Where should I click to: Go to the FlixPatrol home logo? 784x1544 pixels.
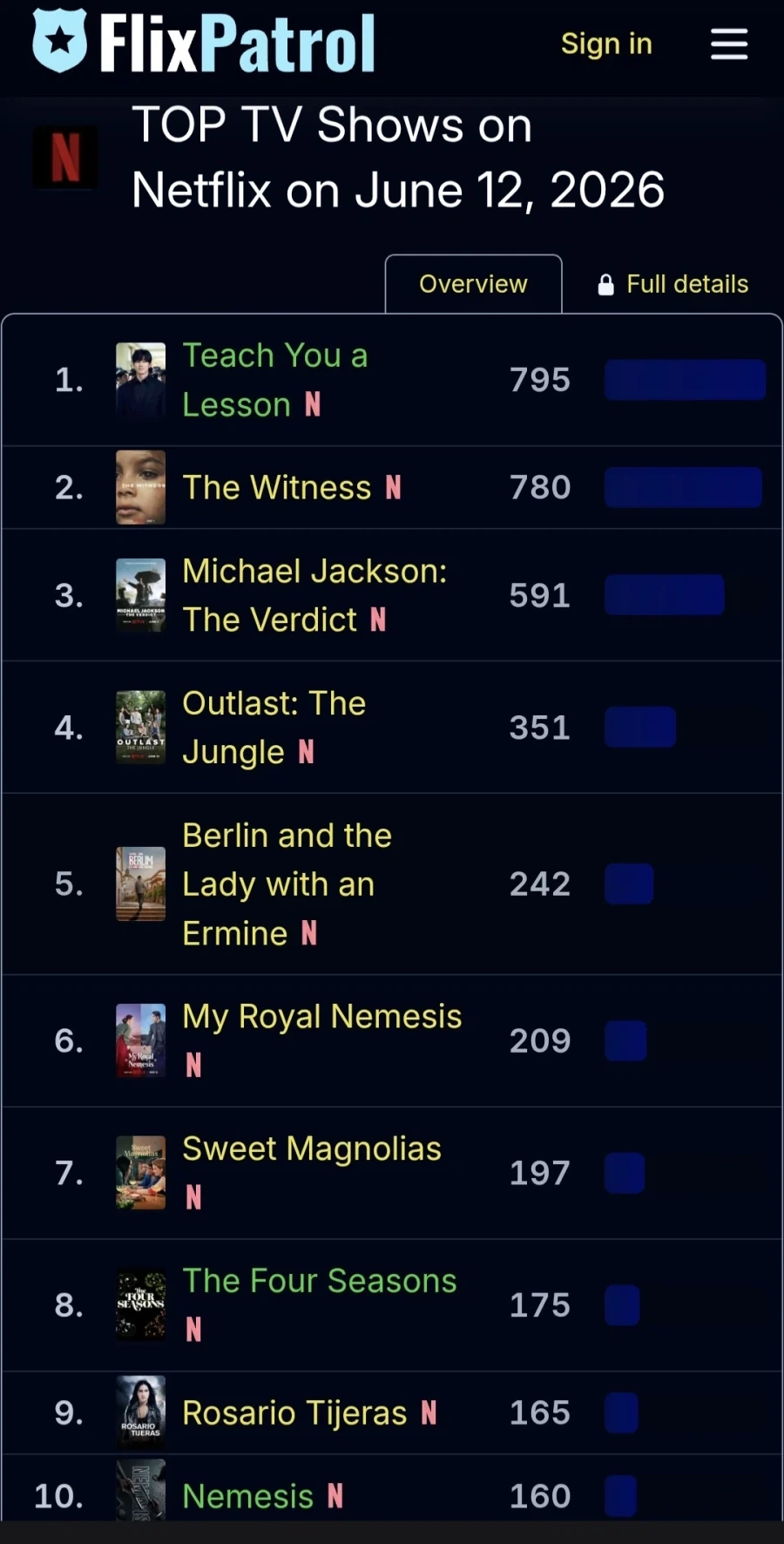tap(204, 42)
